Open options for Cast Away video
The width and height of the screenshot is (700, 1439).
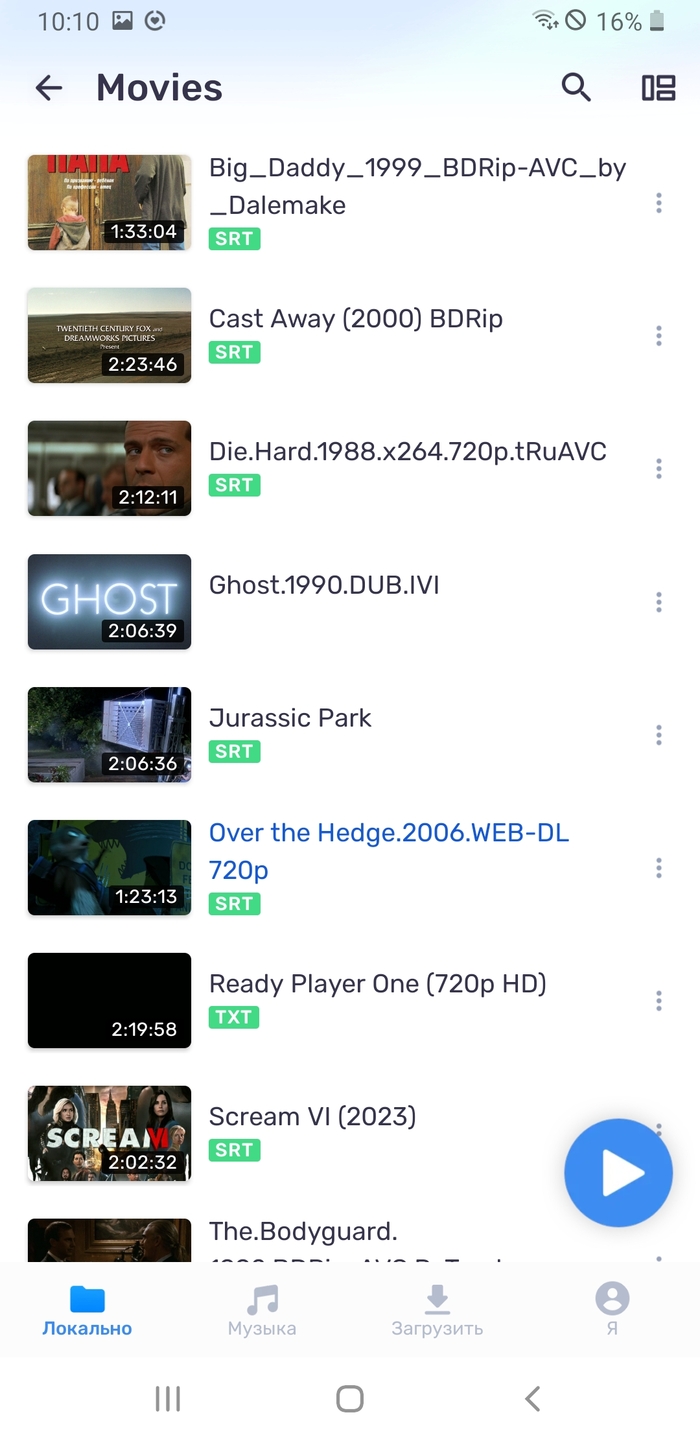pyautogui.click(x=658, y=336)
